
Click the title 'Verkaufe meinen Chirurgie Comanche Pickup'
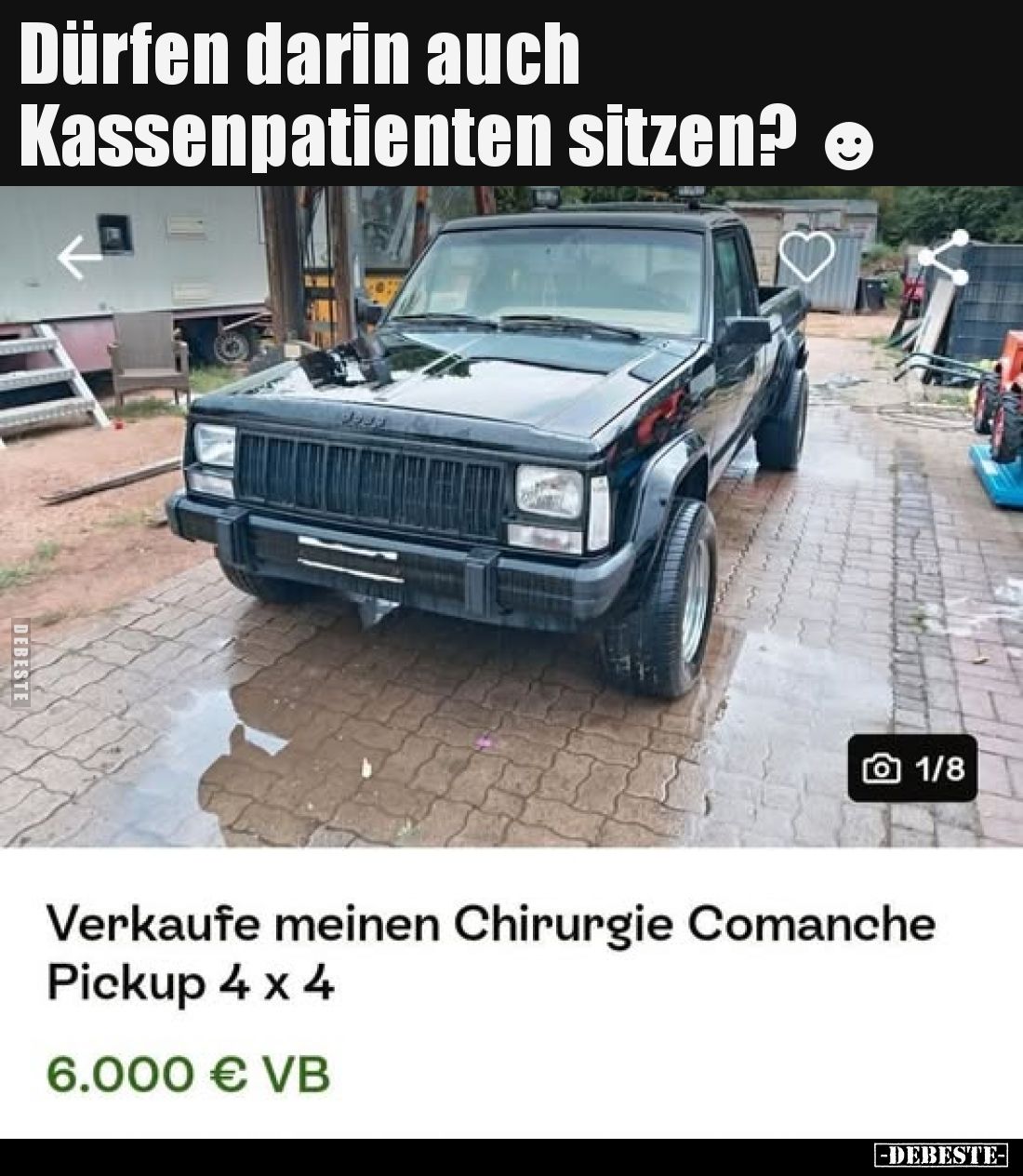[495, 949]
